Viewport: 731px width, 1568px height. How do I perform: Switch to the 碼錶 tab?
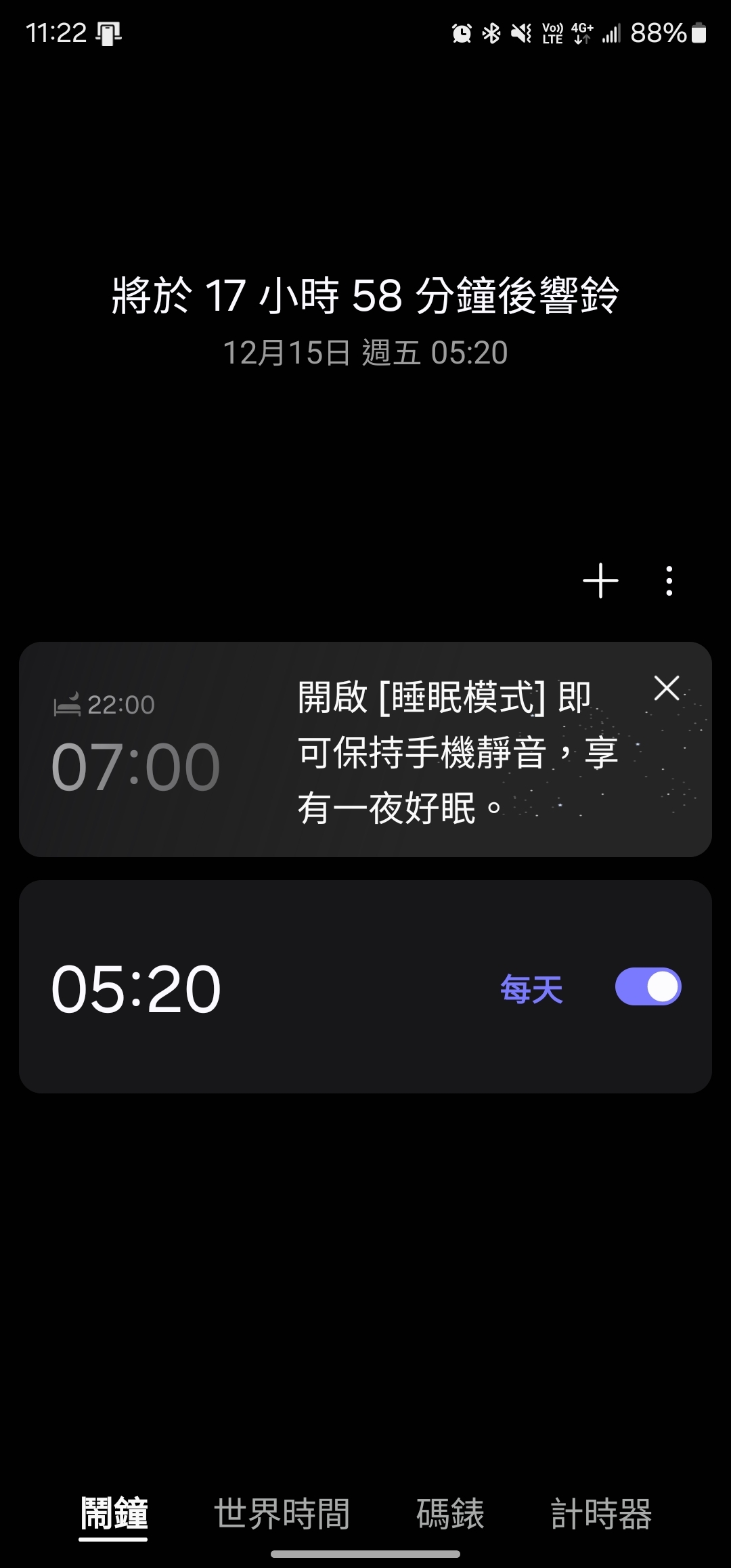click(450, 1514)
